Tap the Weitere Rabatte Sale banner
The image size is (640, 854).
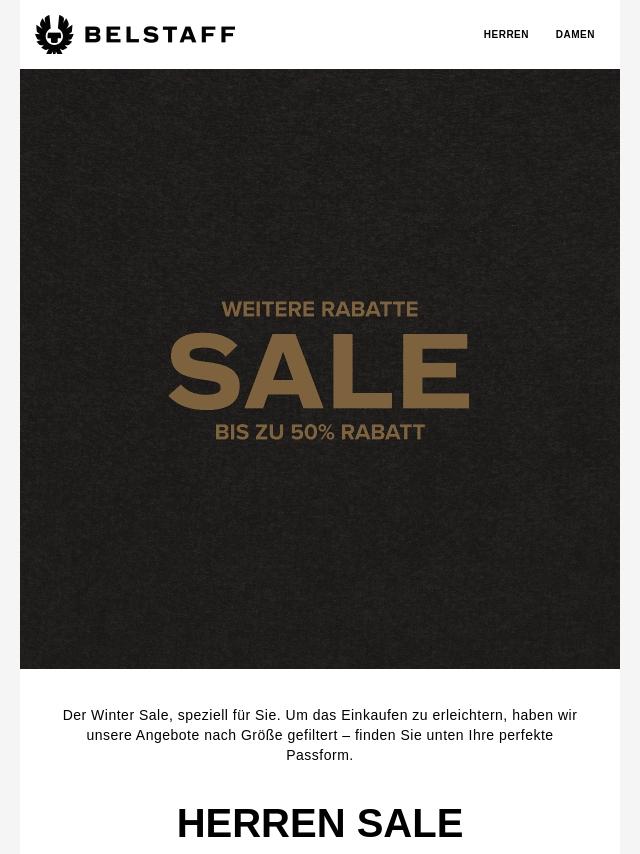point(320,369)
